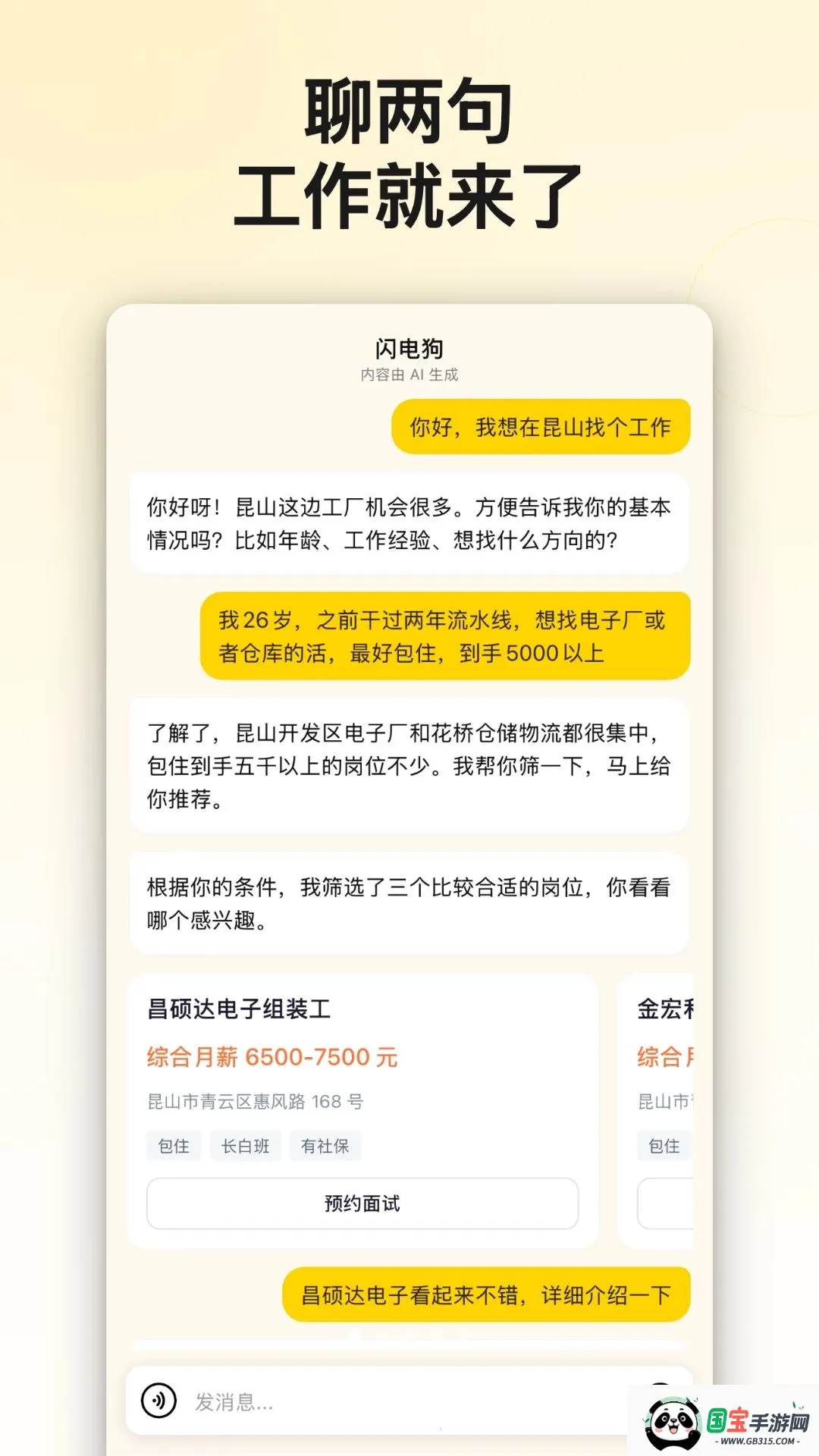Tap the reply listing age and experience
Screen dimensions: 819x1456
pyautogui.click(x=442, y=635)
